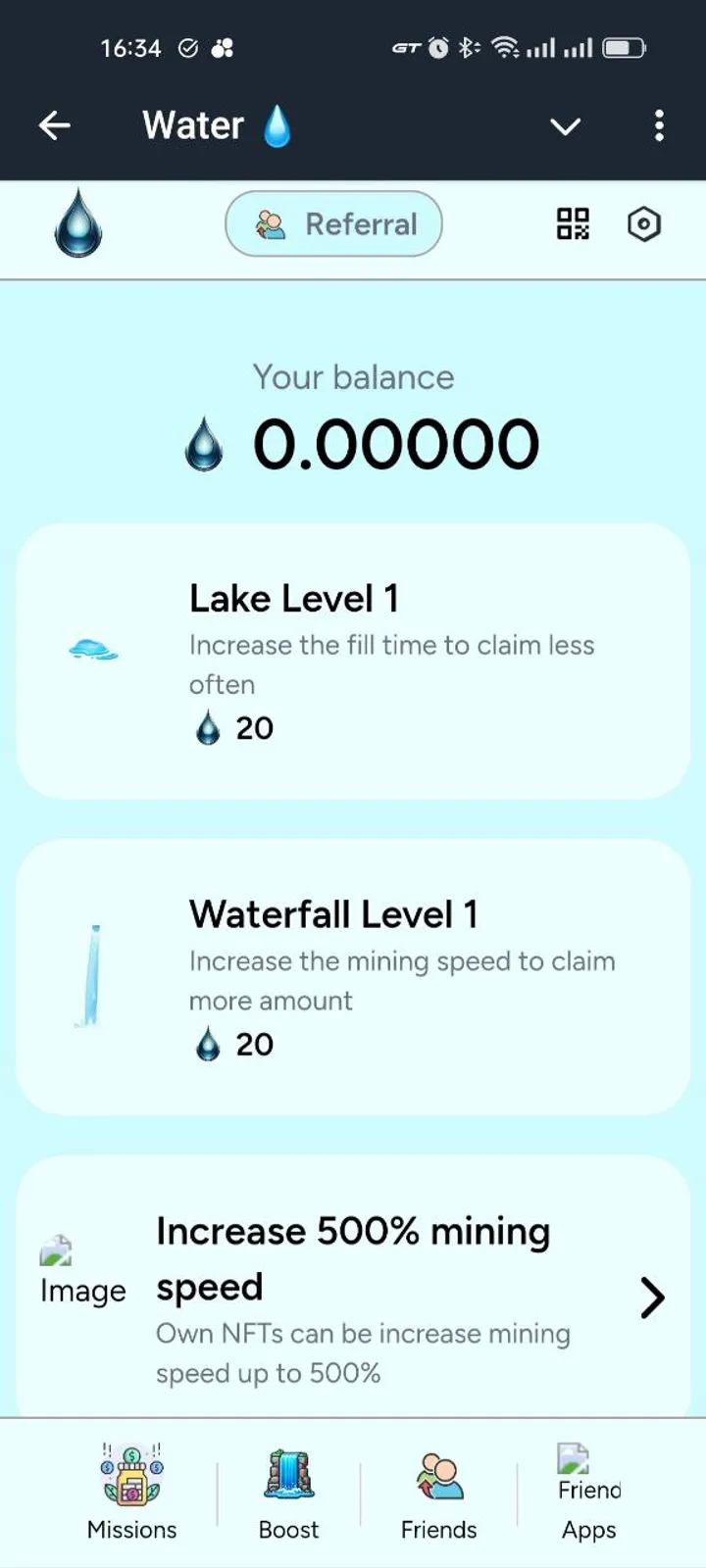Tap the Lake Level 1 upgrade cost row
This screenshot has height=1568, width=706.
[232, 727]
